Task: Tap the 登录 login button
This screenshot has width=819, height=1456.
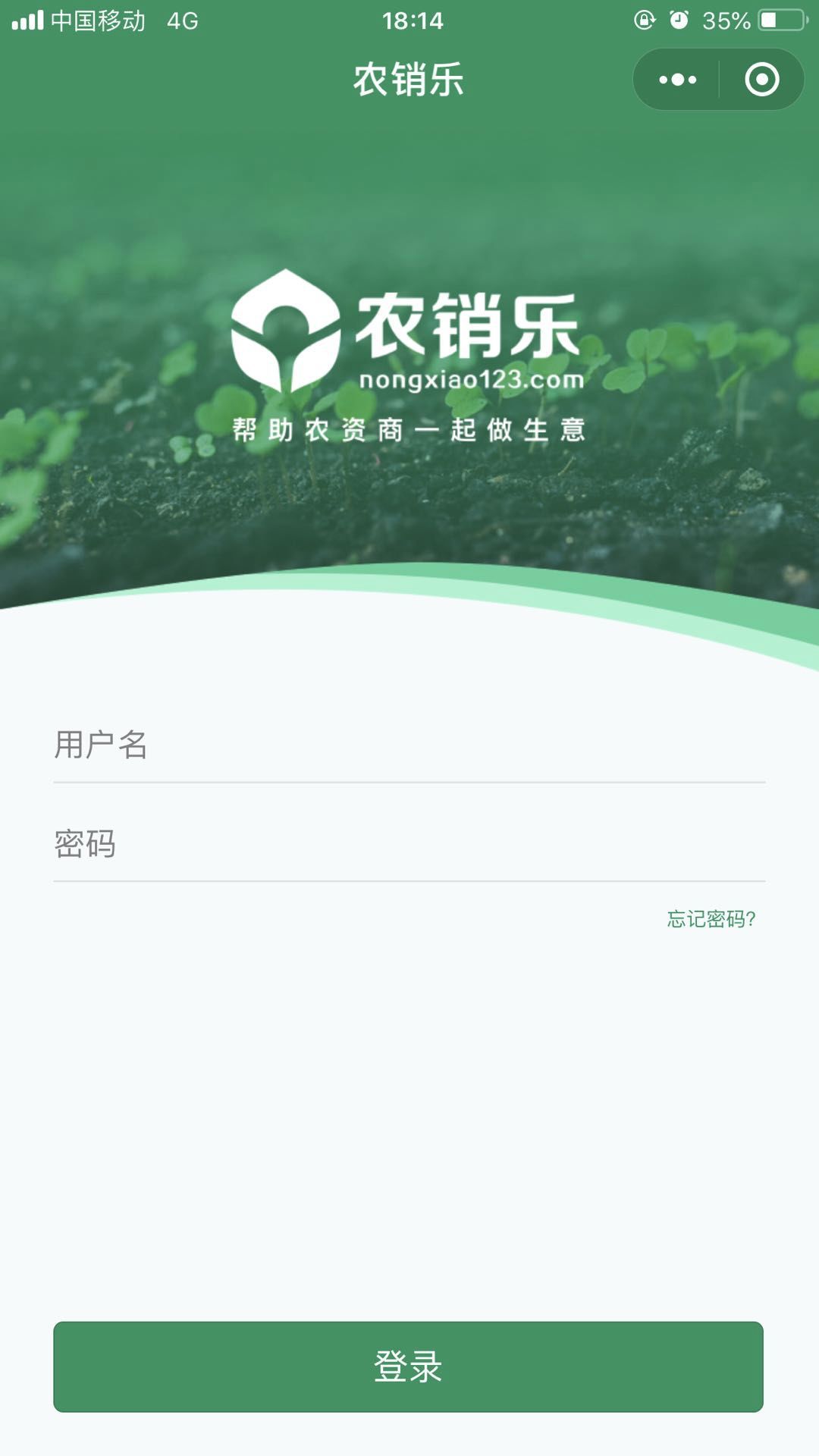Action: 408,1367
